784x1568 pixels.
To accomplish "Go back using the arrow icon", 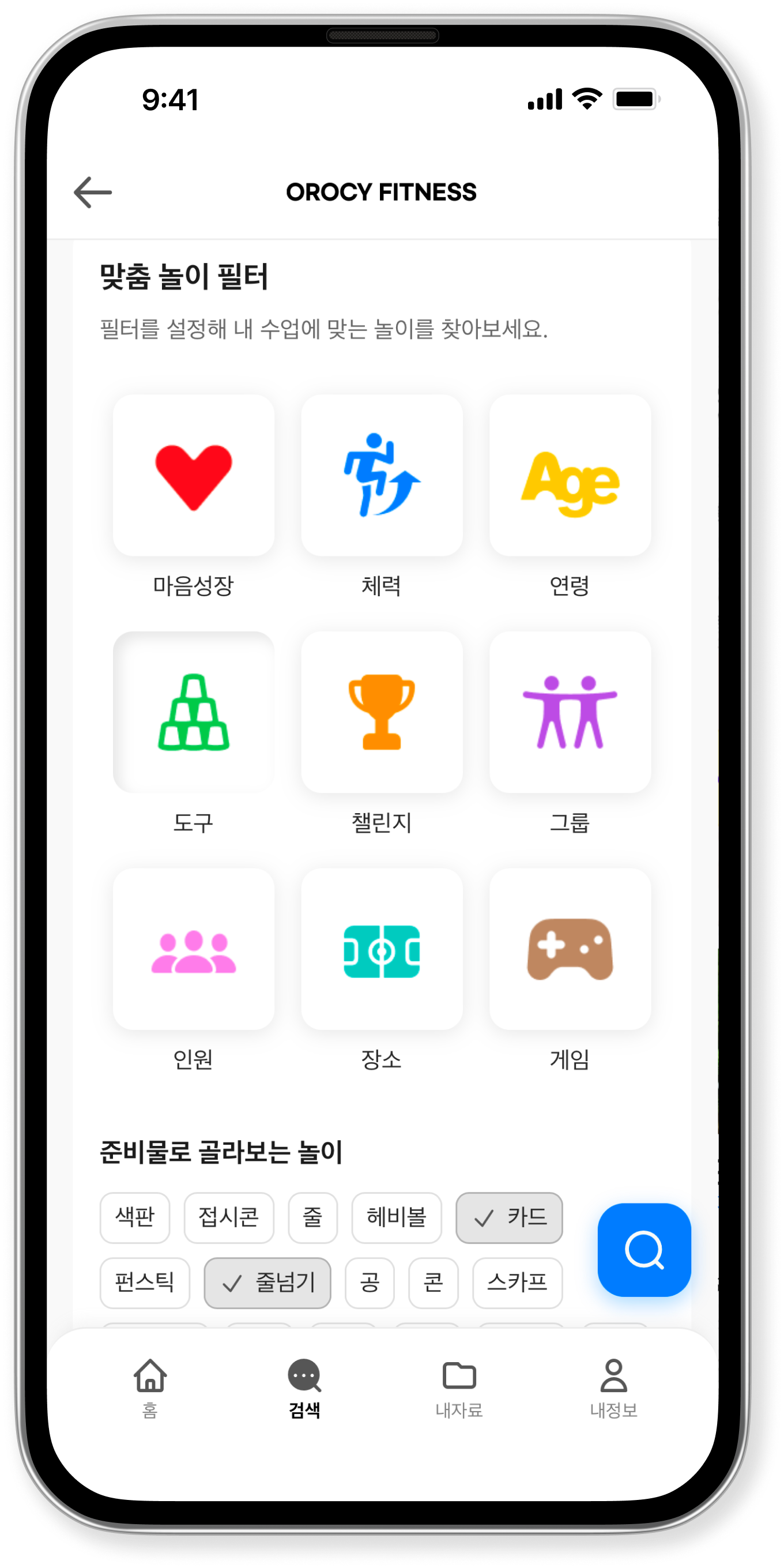I will [92, 193].
